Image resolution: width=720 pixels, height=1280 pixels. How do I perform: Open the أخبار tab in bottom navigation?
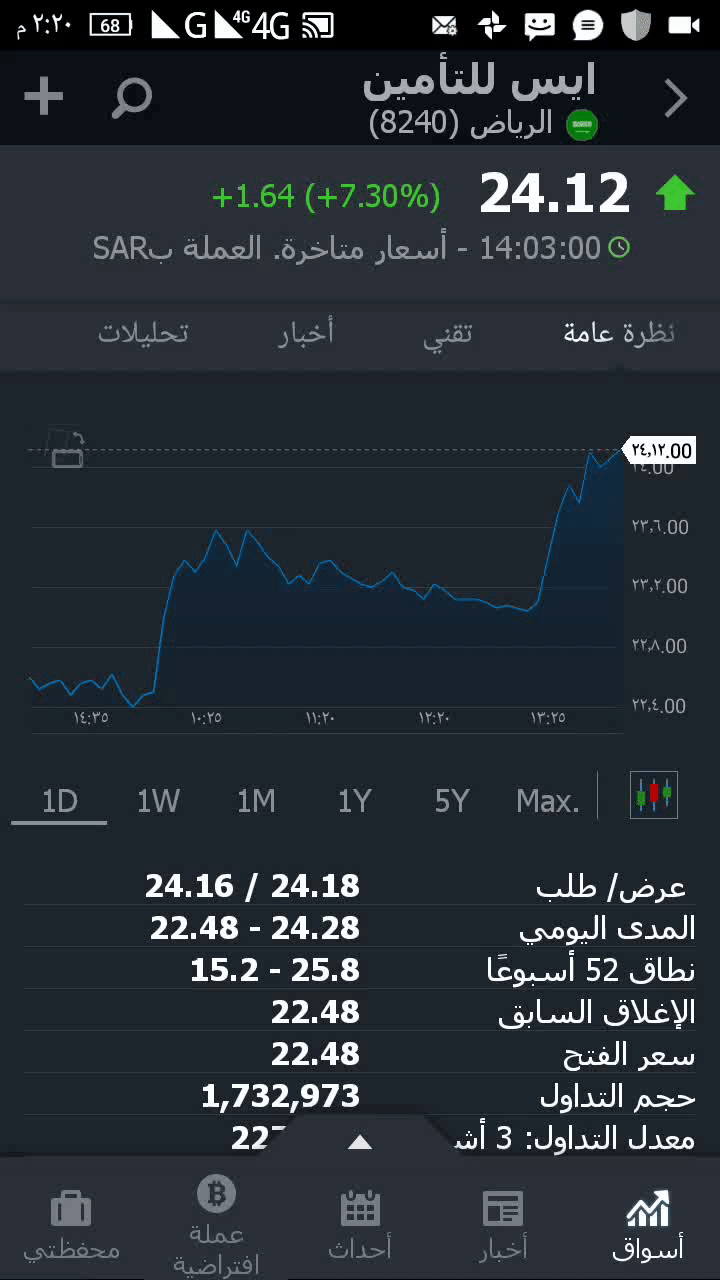point(503,1224)
